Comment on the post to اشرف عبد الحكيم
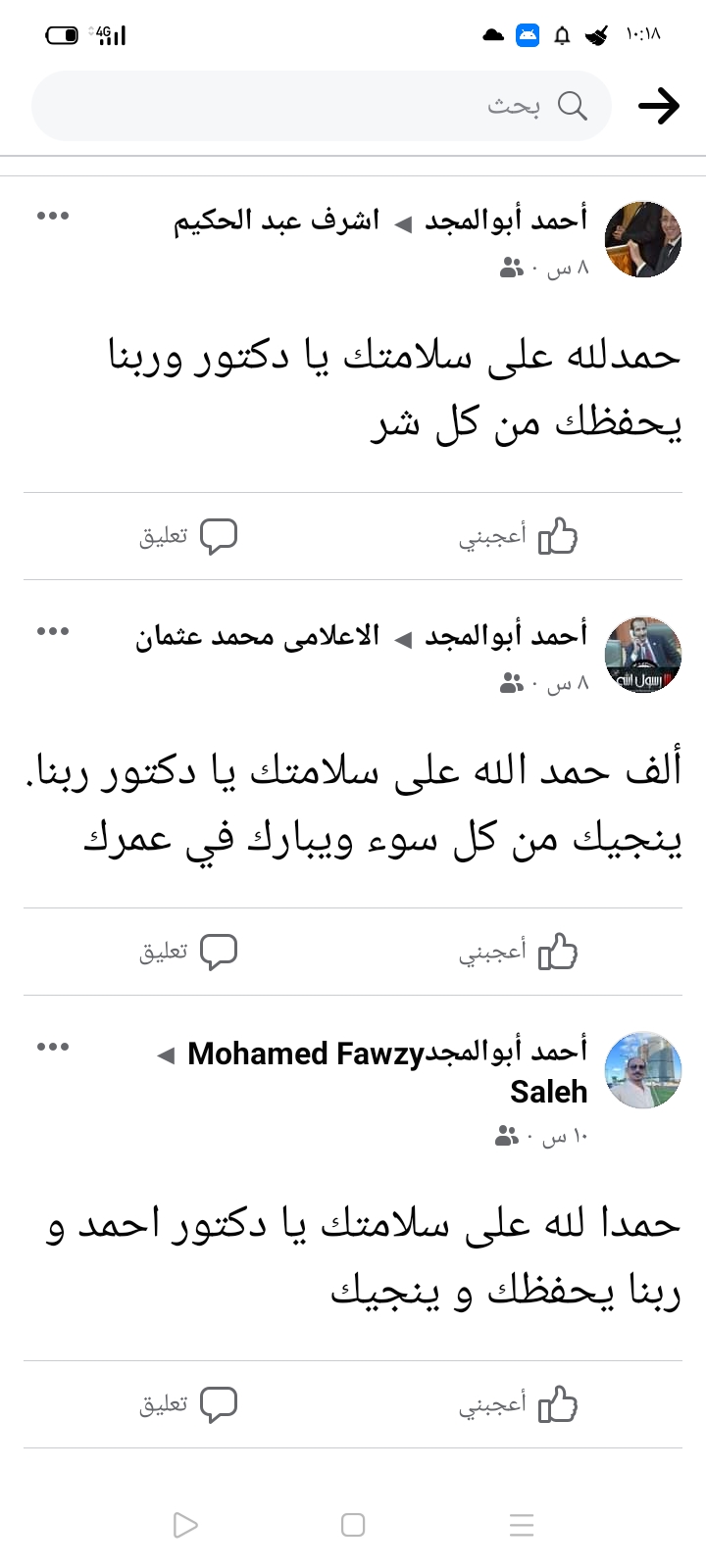The image size is (706, 1568). (188, 536)
